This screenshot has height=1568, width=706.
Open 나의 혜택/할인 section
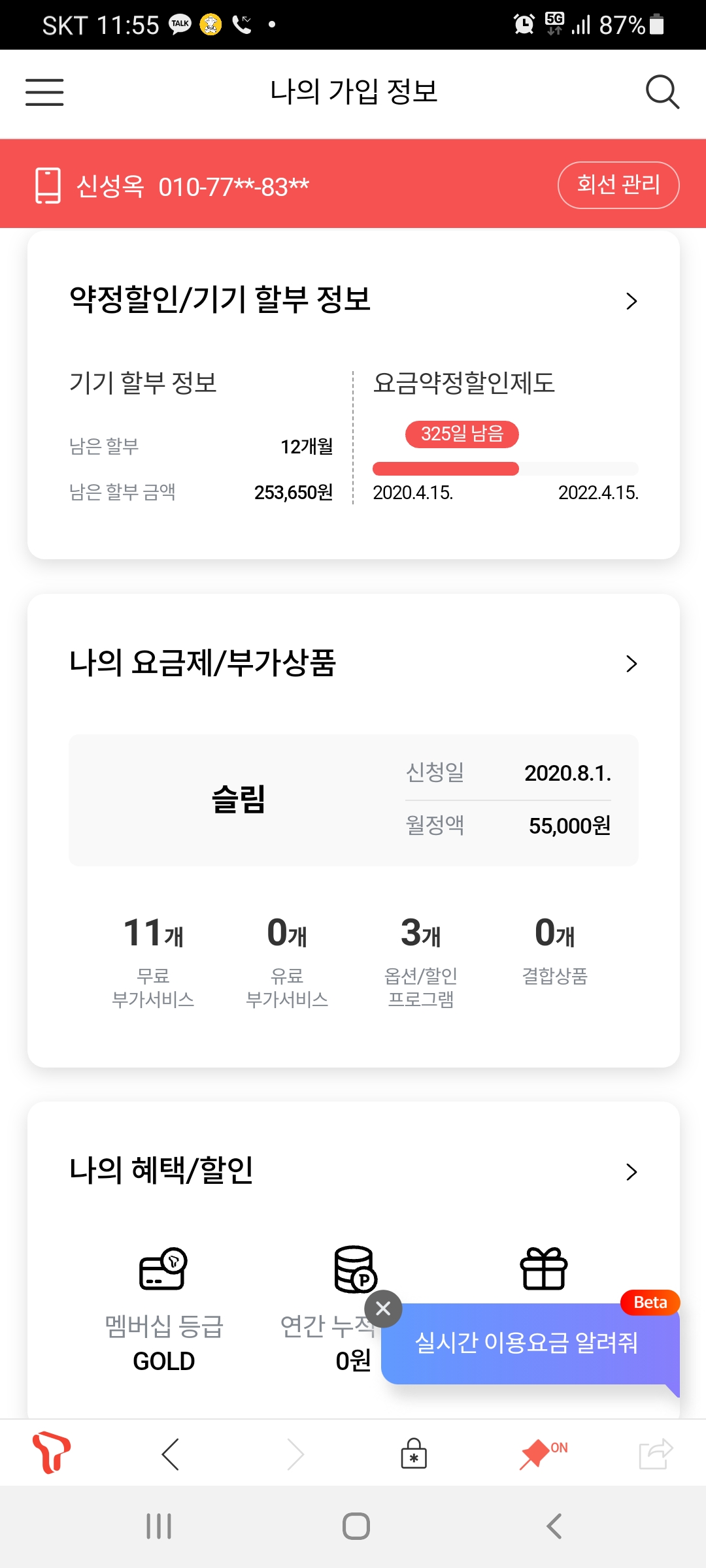(631, 1171)
